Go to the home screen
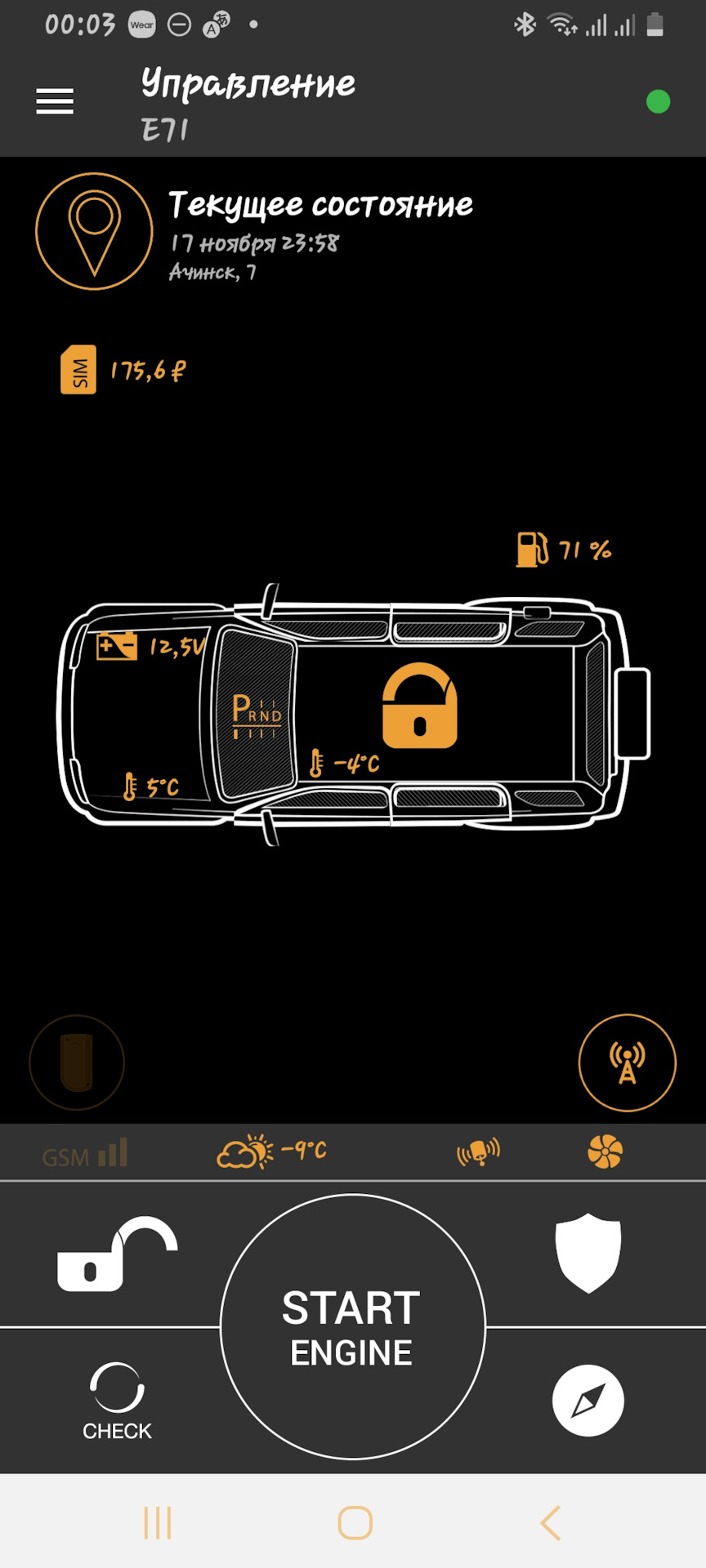The height and width of the screenshot is (1568, 706). pyautogui.click(x=355, y=1523)
